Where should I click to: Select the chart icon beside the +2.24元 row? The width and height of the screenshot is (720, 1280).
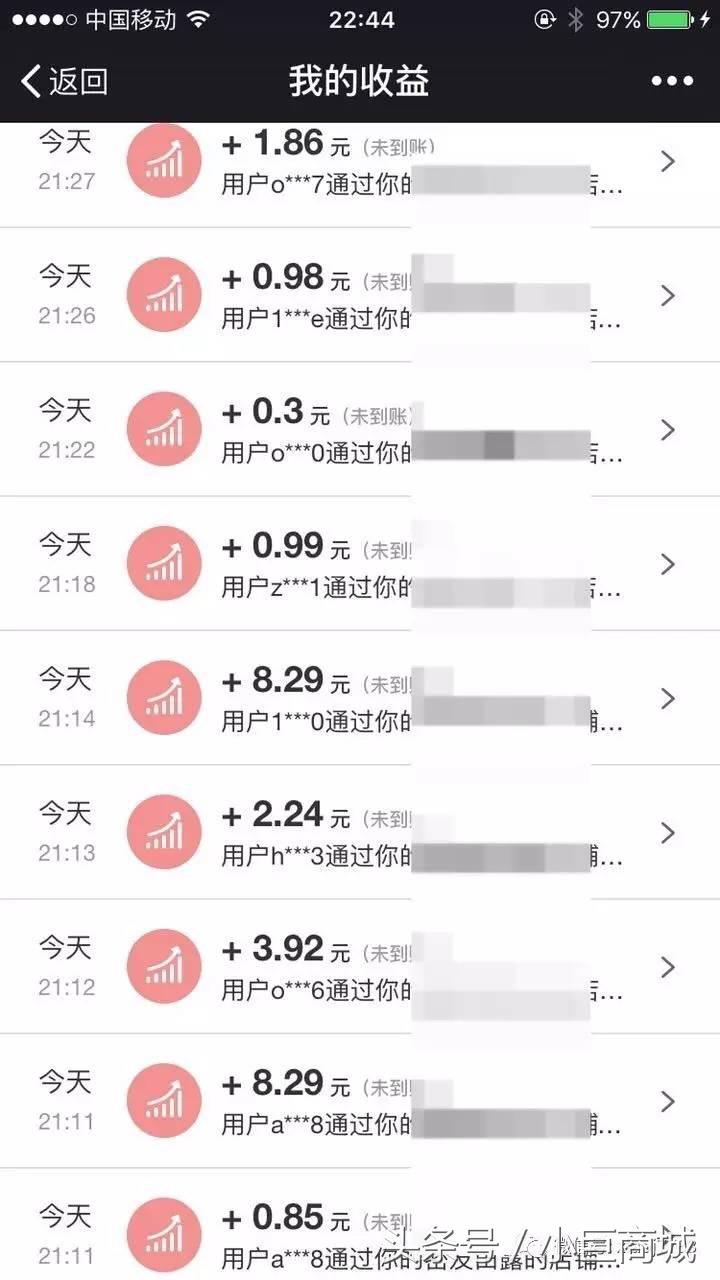[x=163, y=831]
